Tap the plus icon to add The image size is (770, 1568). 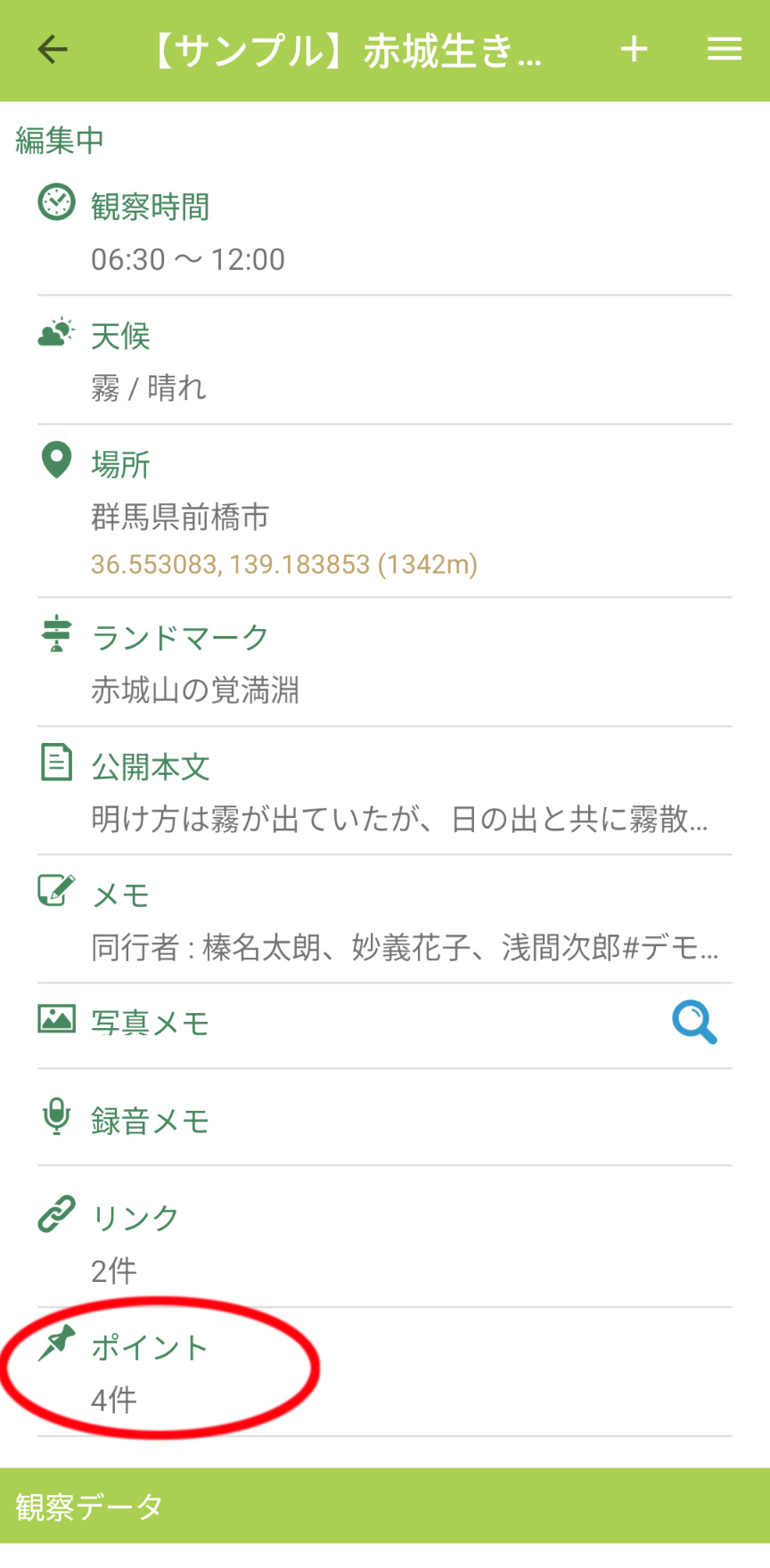click(634, 50)
